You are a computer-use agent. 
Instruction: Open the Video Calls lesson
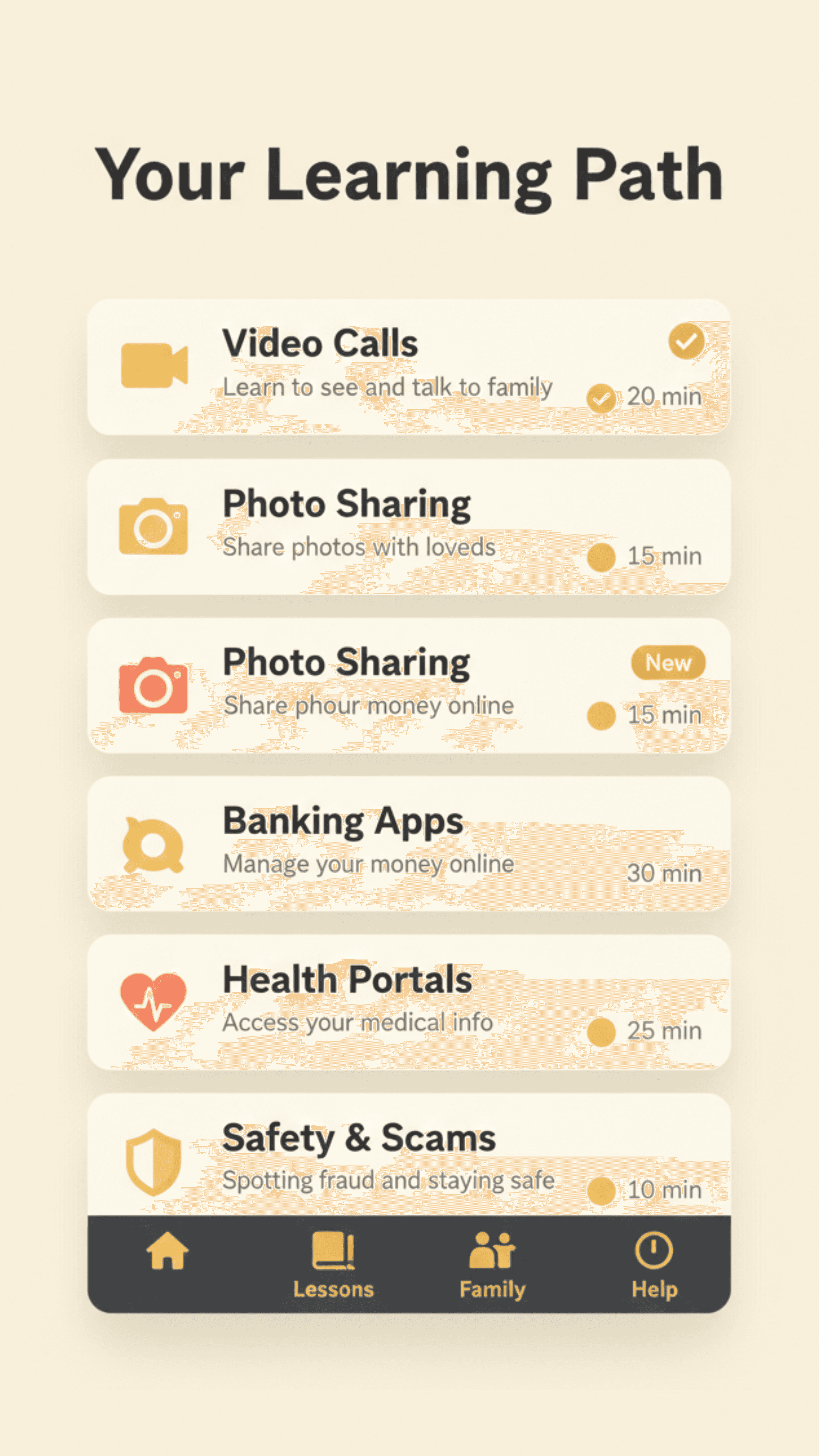point(408,367)
